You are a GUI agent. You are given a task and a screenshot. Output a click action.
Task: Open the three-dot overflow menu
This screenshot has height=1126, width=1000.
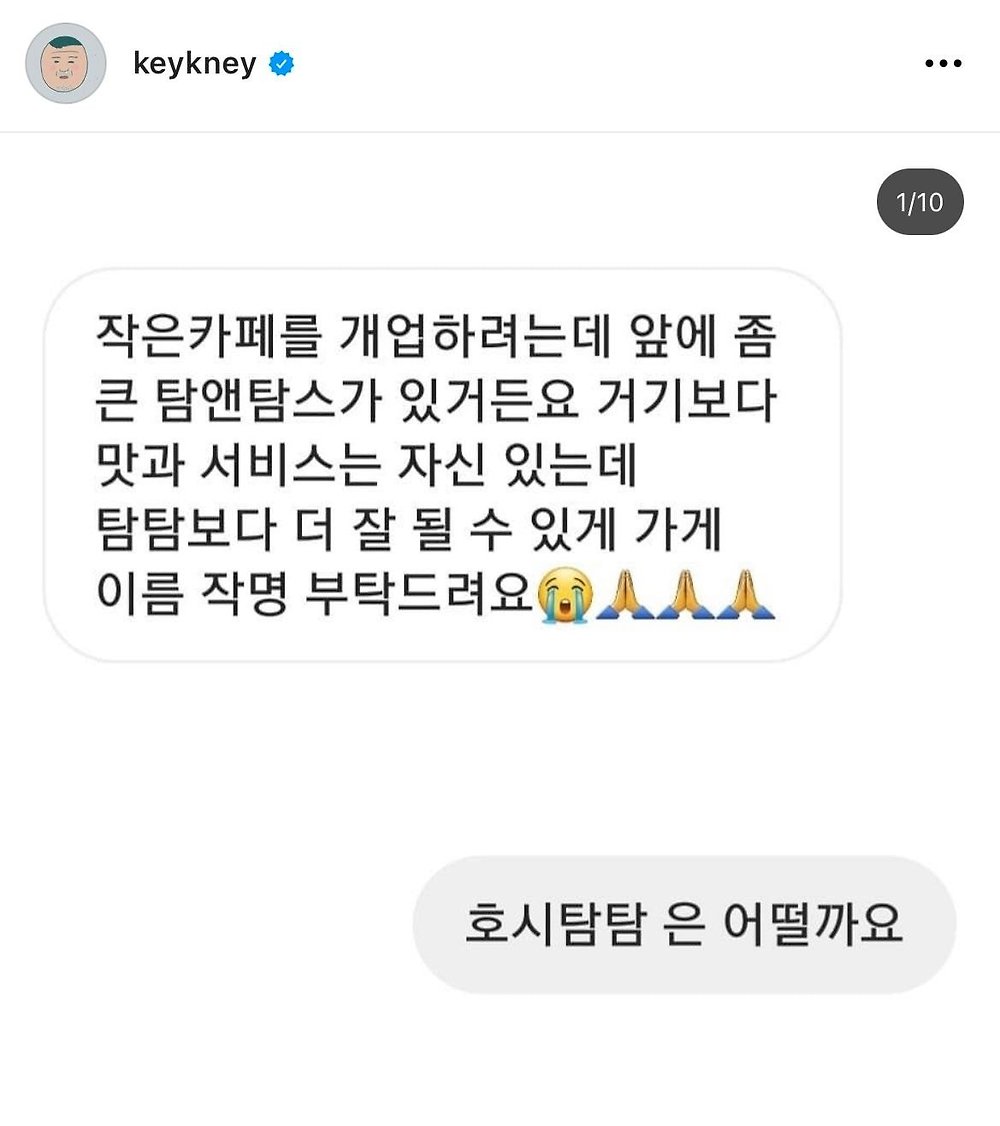point(942,64)
